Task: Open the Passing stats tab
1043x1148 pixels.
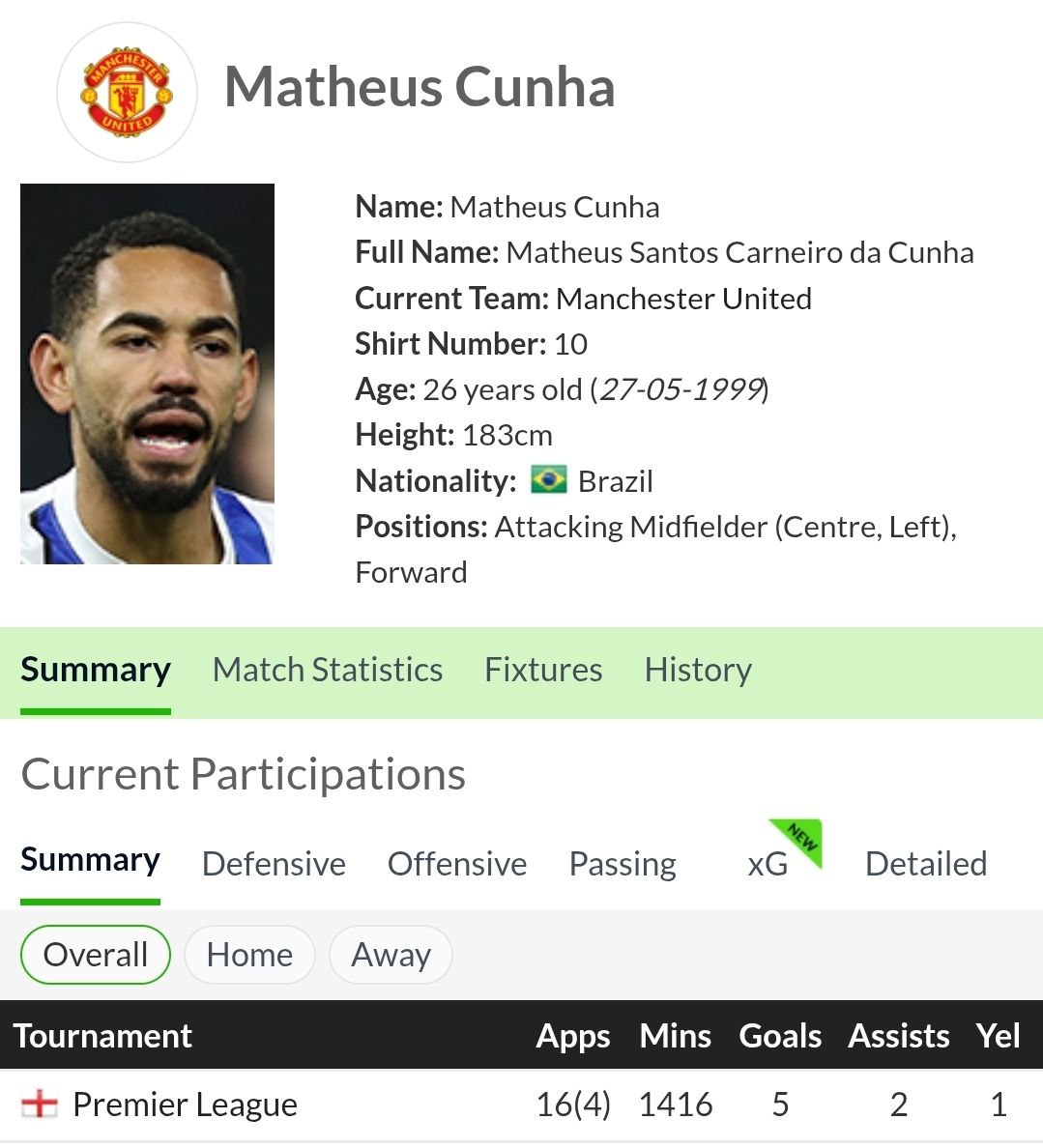Action: pyautogui.click(x=623, y=864)
